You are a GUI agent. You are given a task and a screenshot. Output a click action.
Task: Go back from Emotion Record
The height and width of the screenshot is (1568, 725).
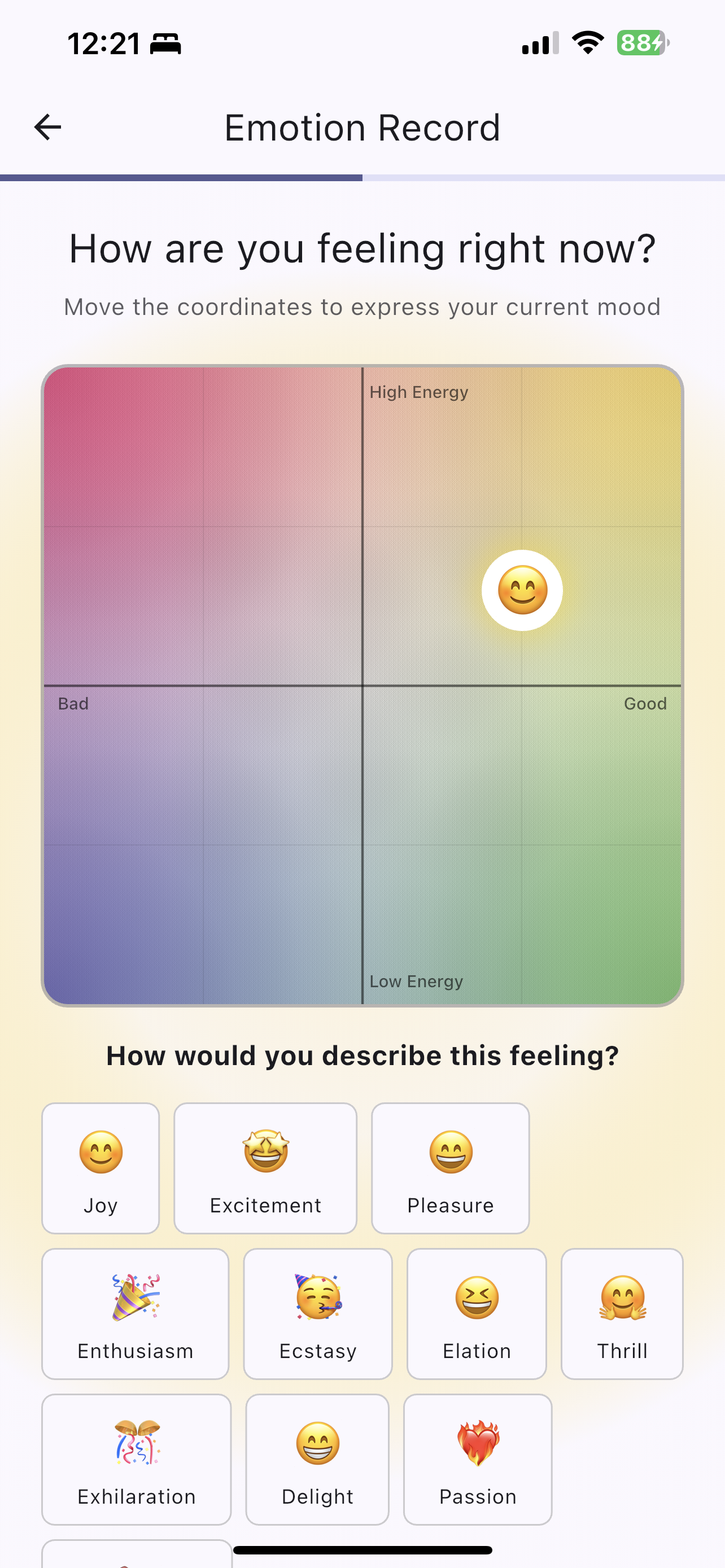tap(47, 127)
